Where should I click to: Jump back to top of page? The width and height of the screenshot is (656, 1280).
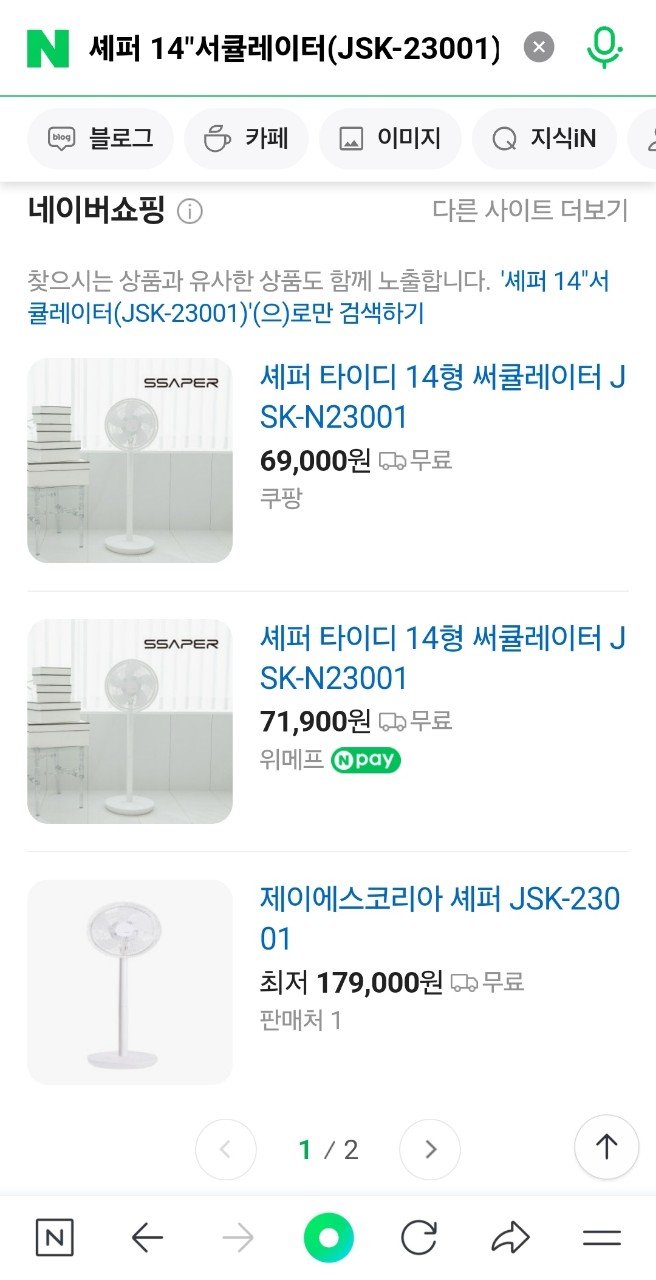[606, 1146]
